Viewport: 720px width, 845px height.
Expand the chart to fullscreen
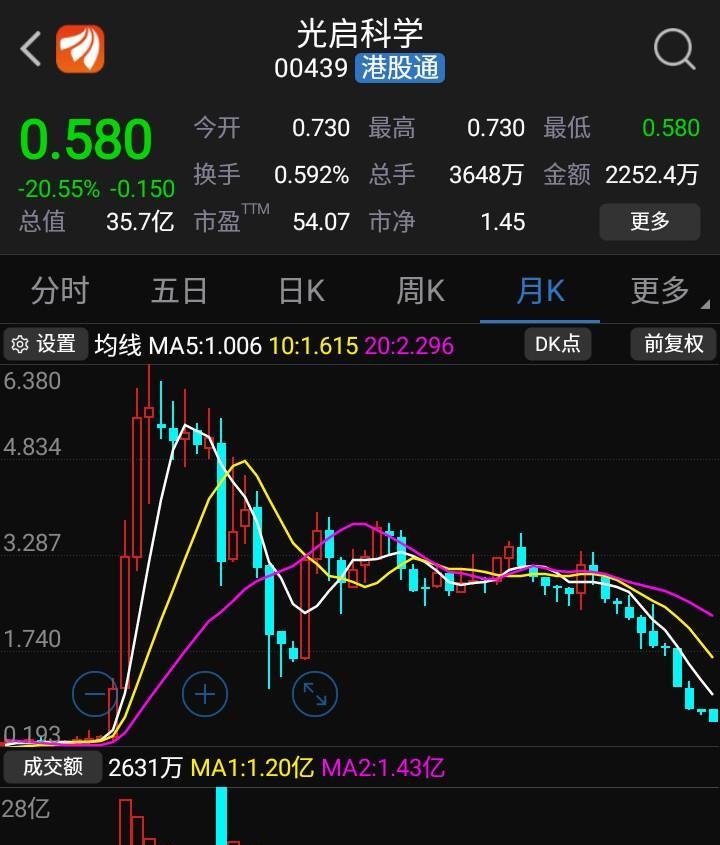pyautogui.click(x=315, y=693)
